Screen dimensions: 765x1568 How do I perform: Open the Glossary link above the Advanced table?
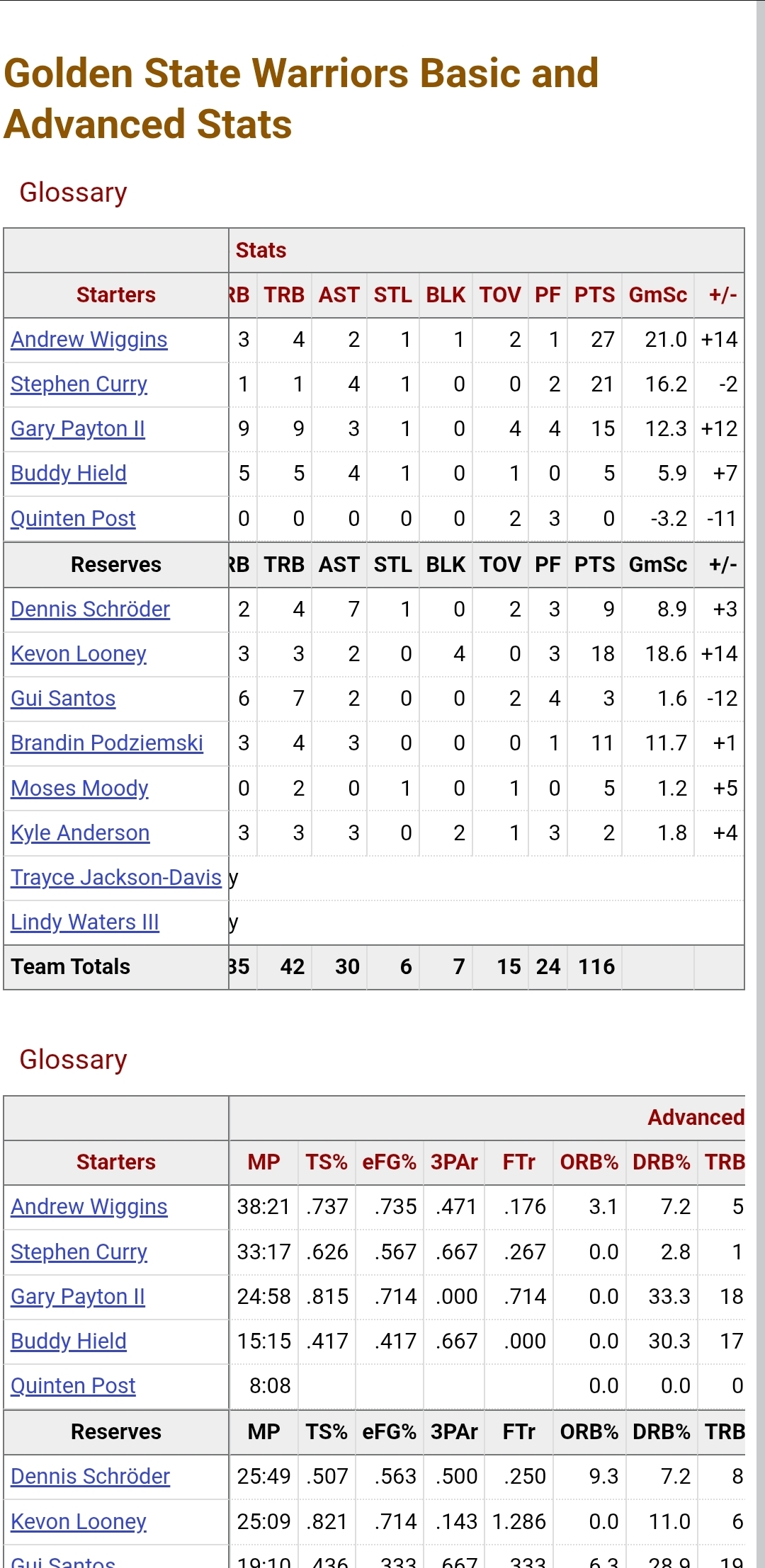coord(73,1060)
